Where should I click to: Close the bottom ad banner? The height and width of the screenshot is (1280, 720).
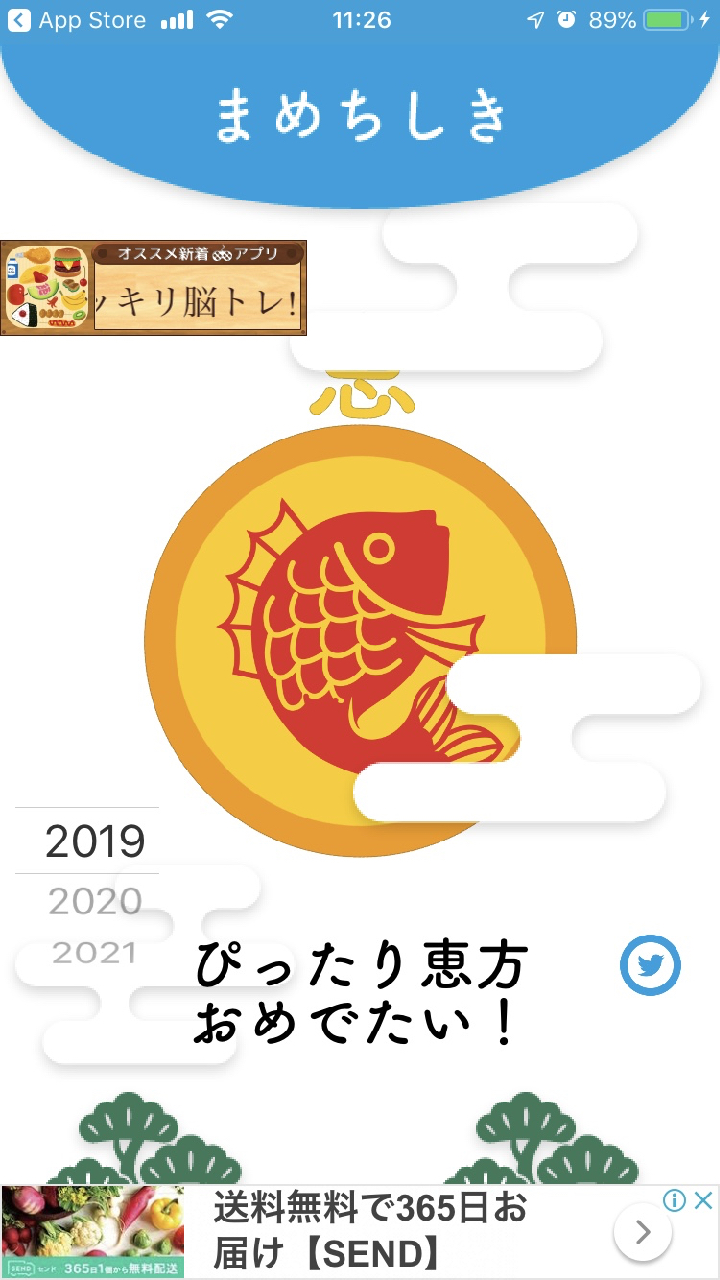(704, 1201)
